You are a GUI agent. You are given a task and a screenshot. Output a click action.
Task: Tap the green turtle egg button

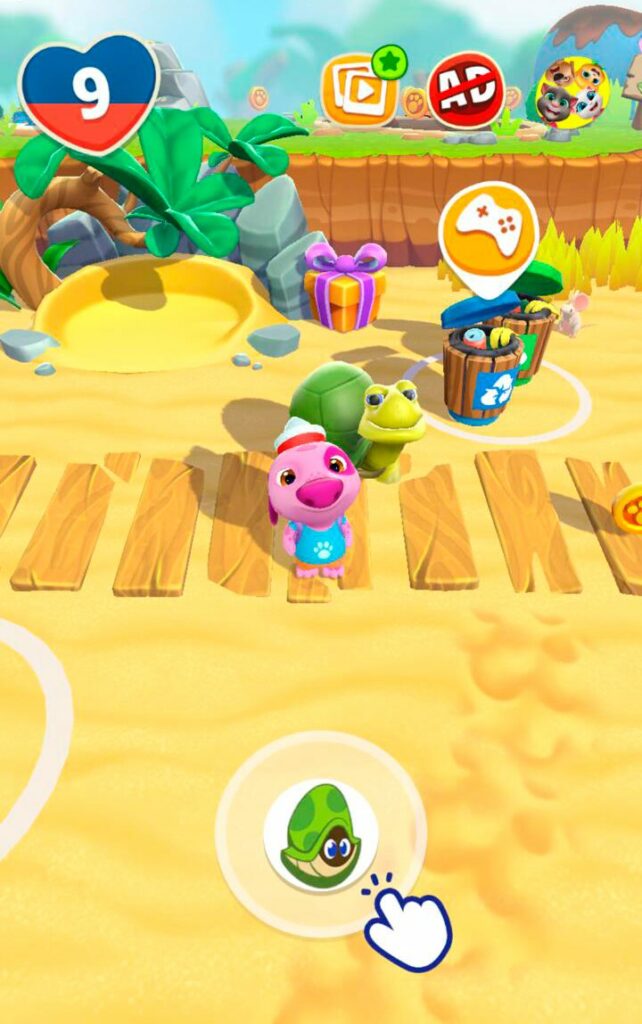point(321,836)
